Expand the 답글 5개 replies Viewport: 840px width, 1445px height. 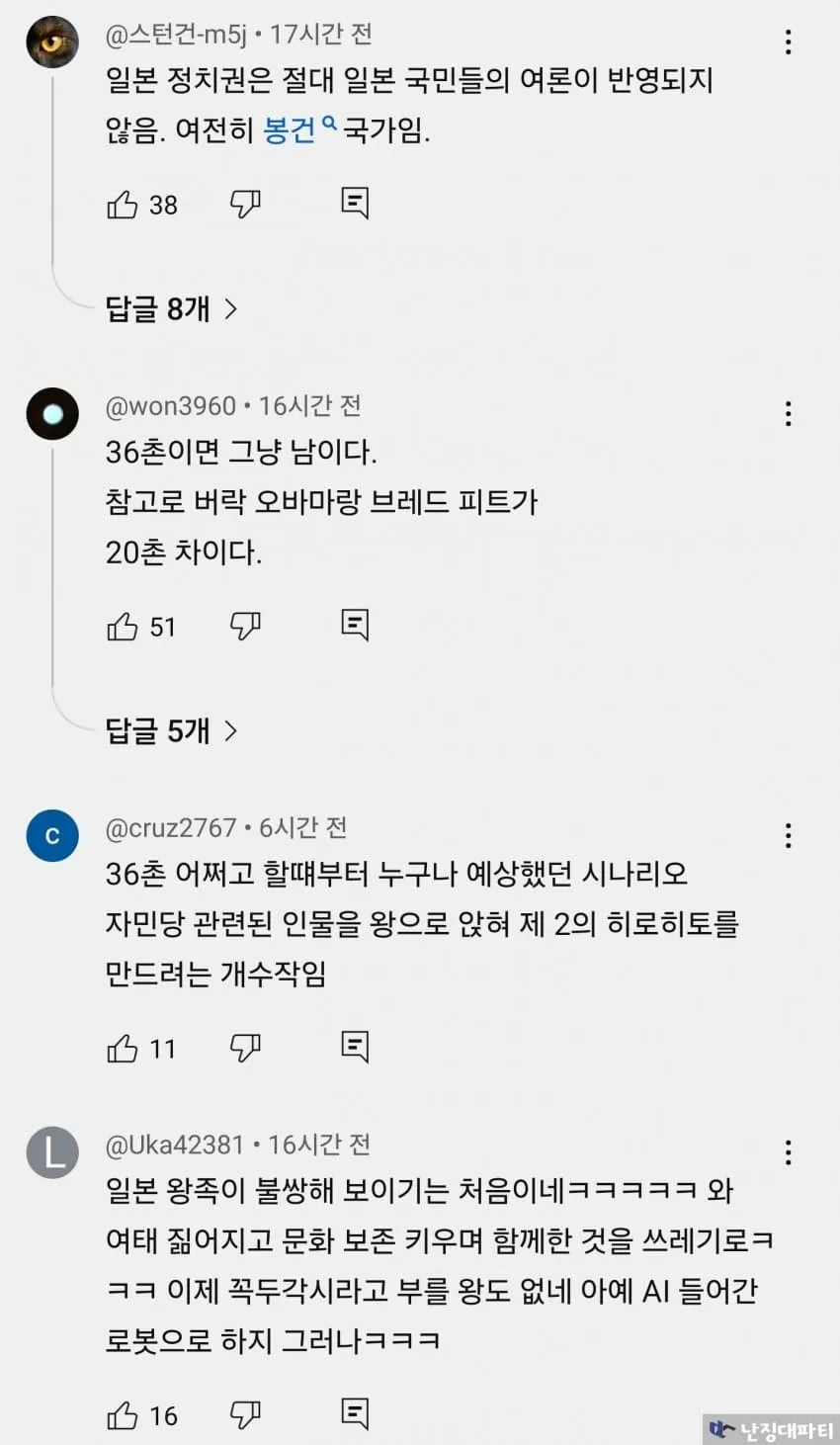coord(172,730)
